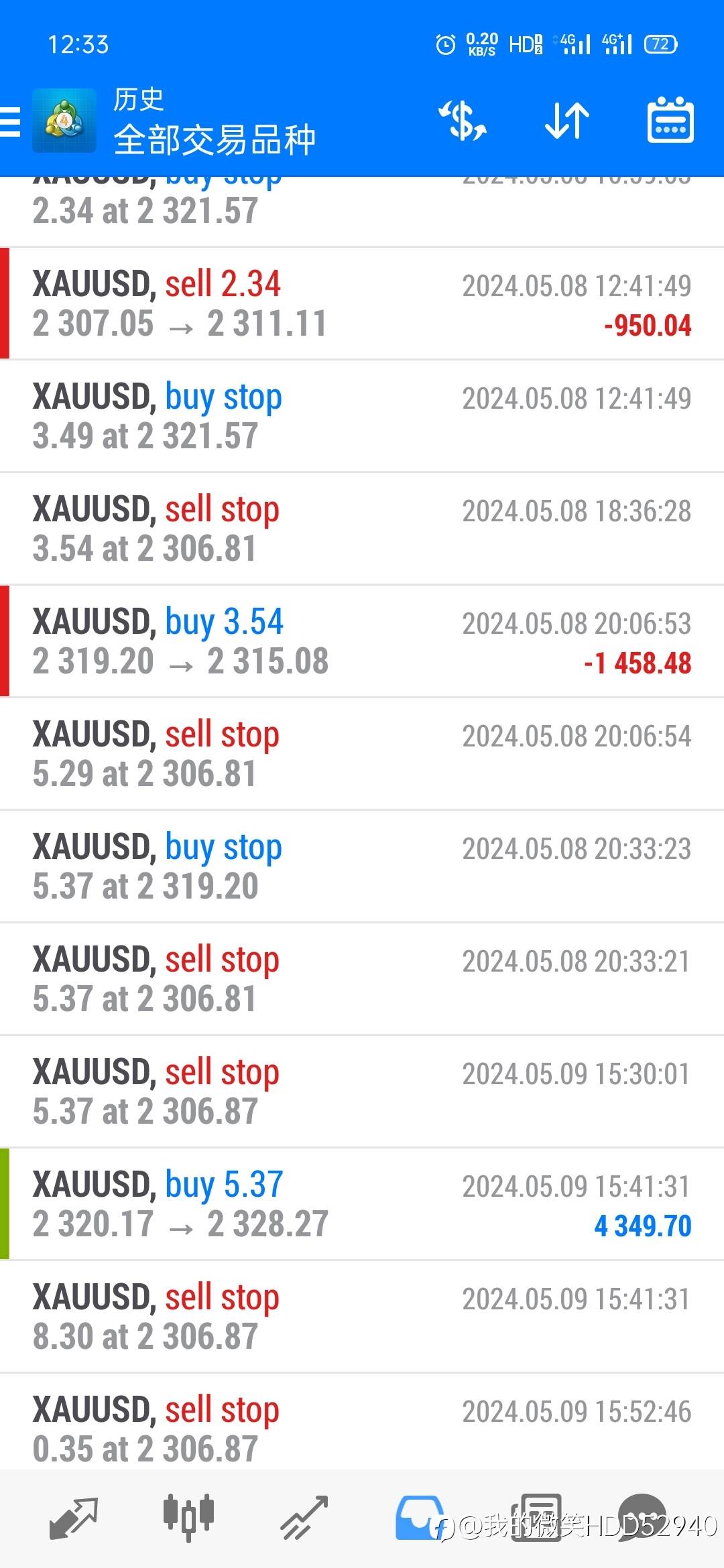This screenshot has height=1568, width=724.
Task: Open the sell stop 3.54 order details
Action: tap(362, 529)
